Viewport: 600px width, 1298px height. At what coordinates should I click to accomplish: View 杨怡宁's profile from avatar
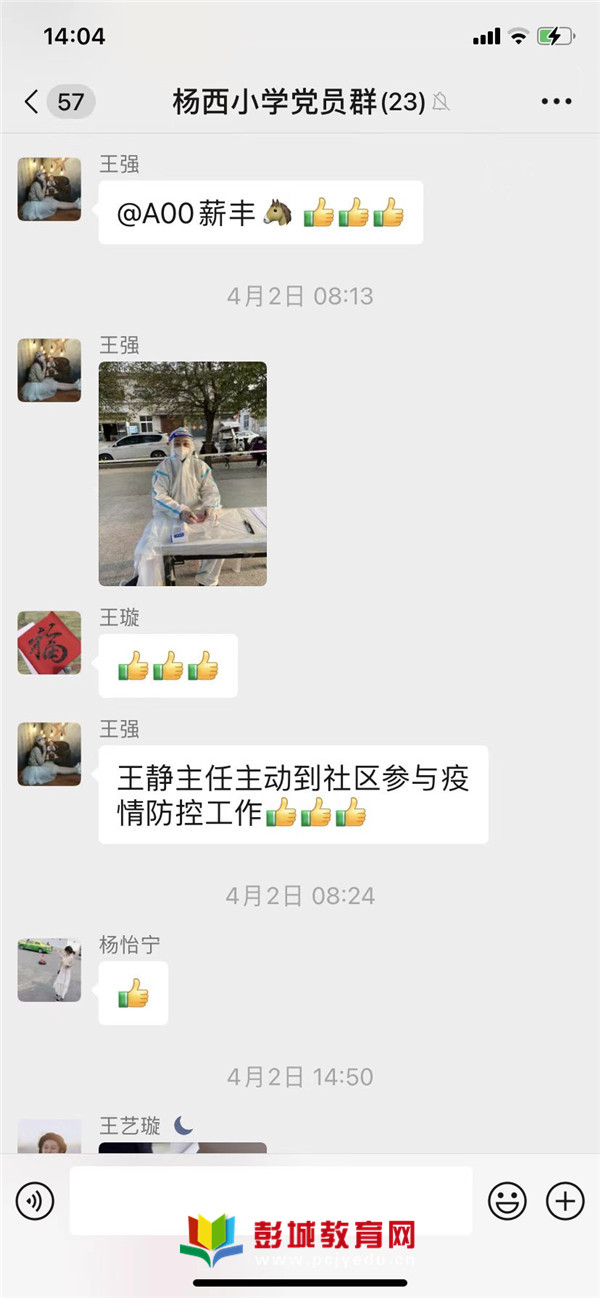(x=49, y=969)
